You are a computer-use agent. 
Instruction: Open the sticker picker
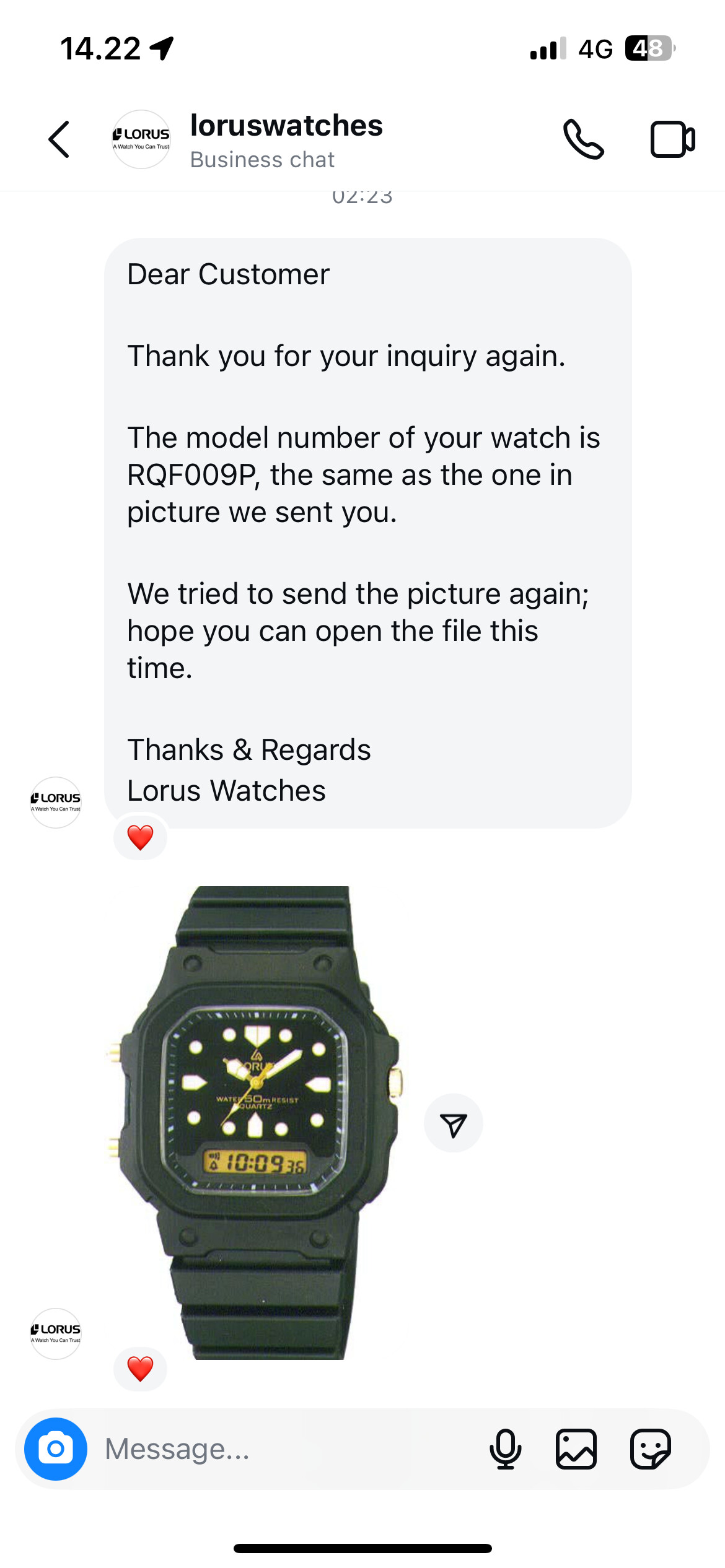(650, 1449)
